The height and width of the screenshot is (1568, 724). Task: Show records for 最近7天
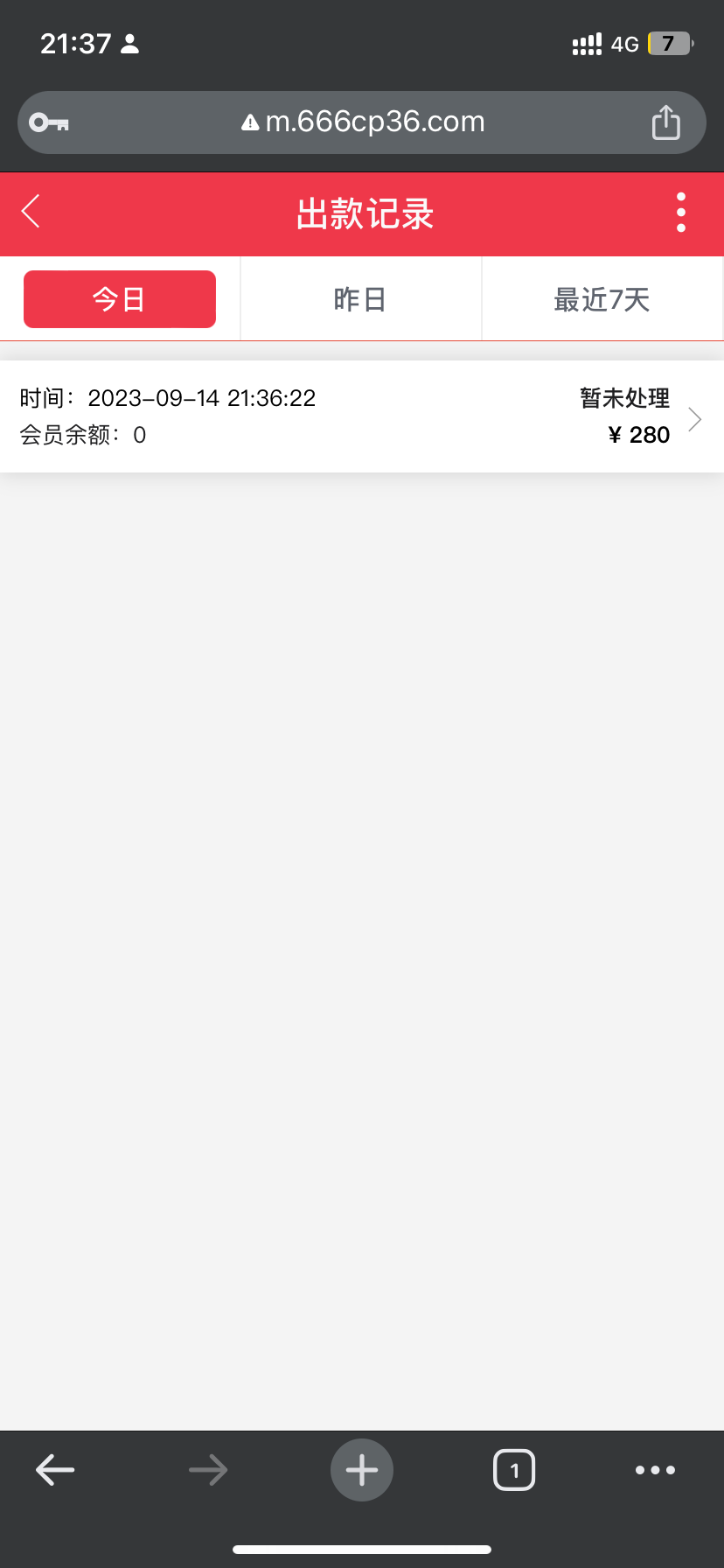point(602,299)
